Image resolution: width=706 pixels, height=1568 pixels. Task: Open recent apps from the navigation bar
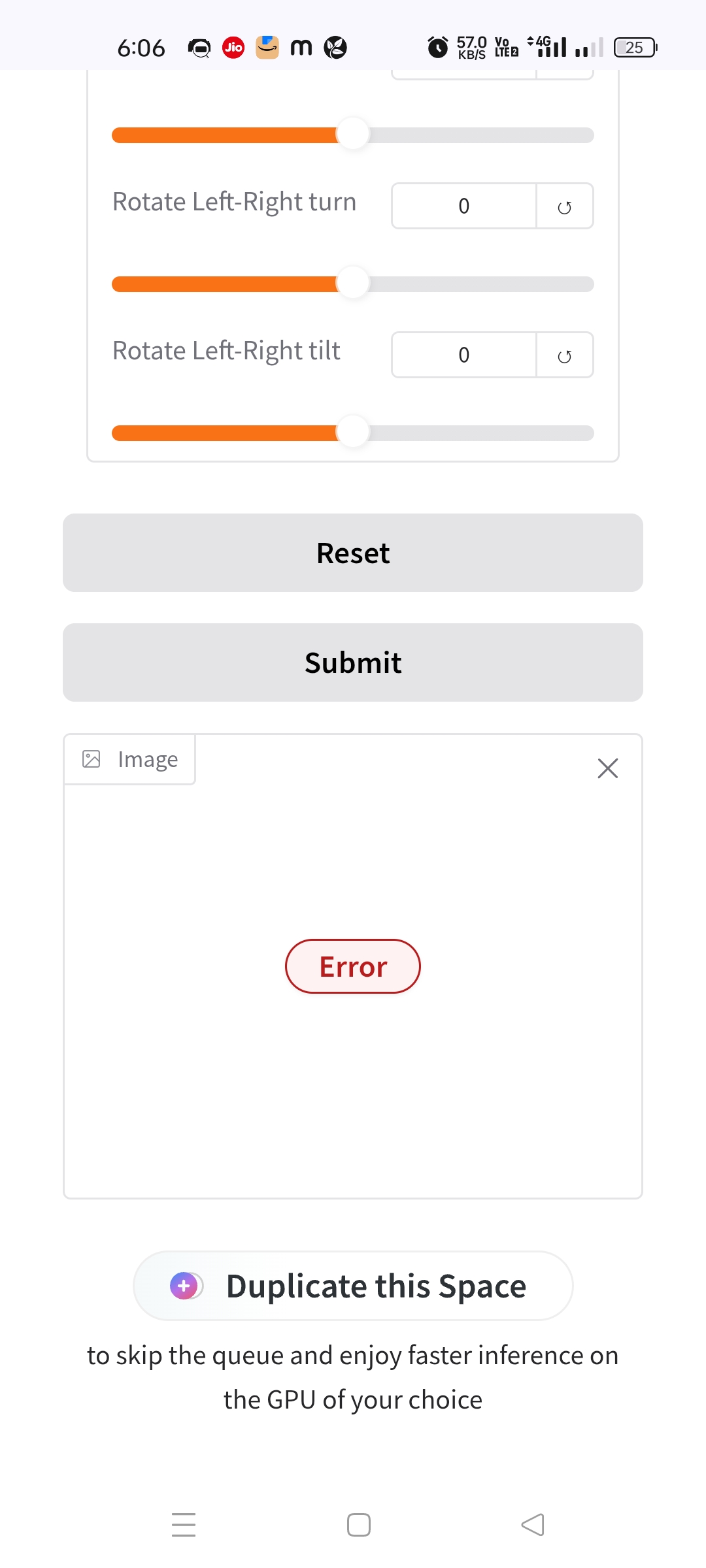[x=184, y=1525]
